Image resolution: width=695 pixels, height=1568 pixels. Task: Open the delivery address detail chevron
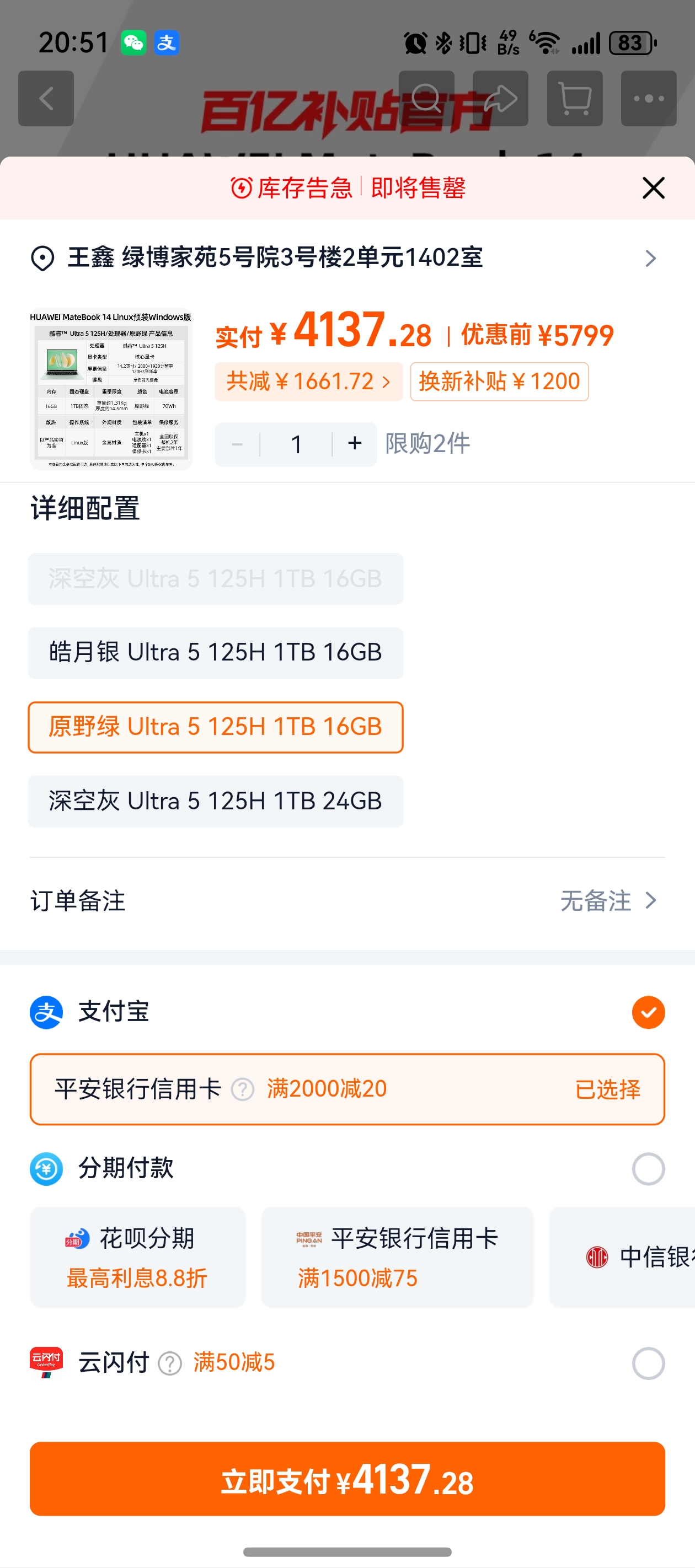point(651,258)
